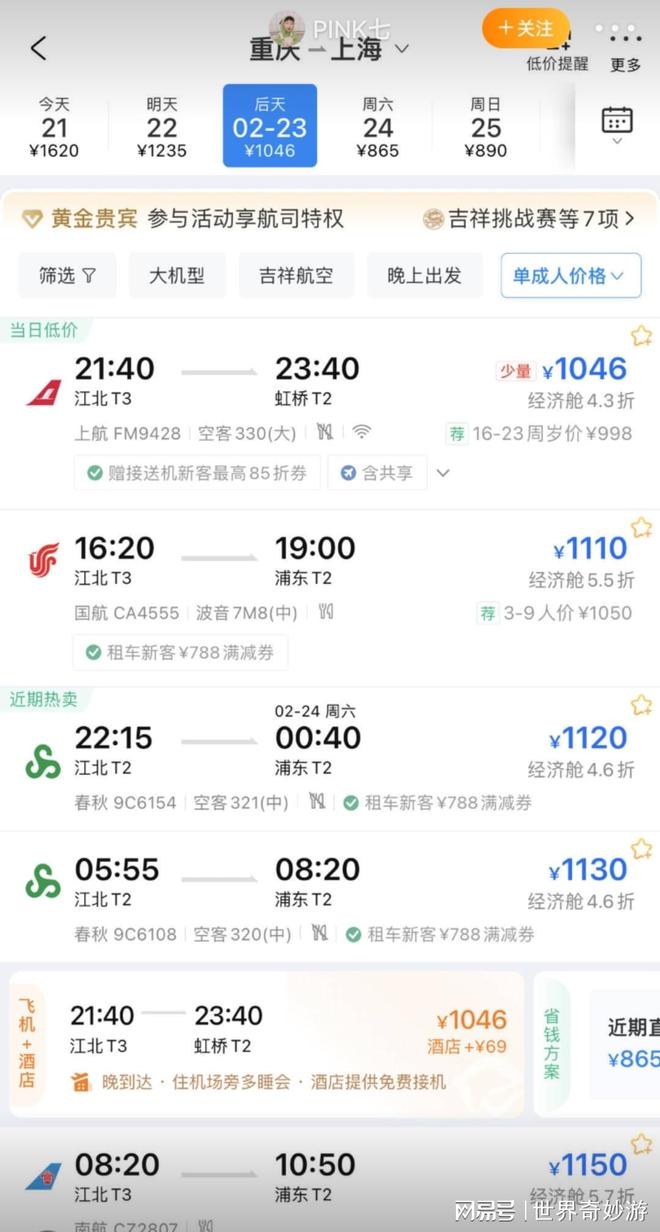Switch to 明天 22 date tab
This screenshot has width=660, height=1232.
162,127
